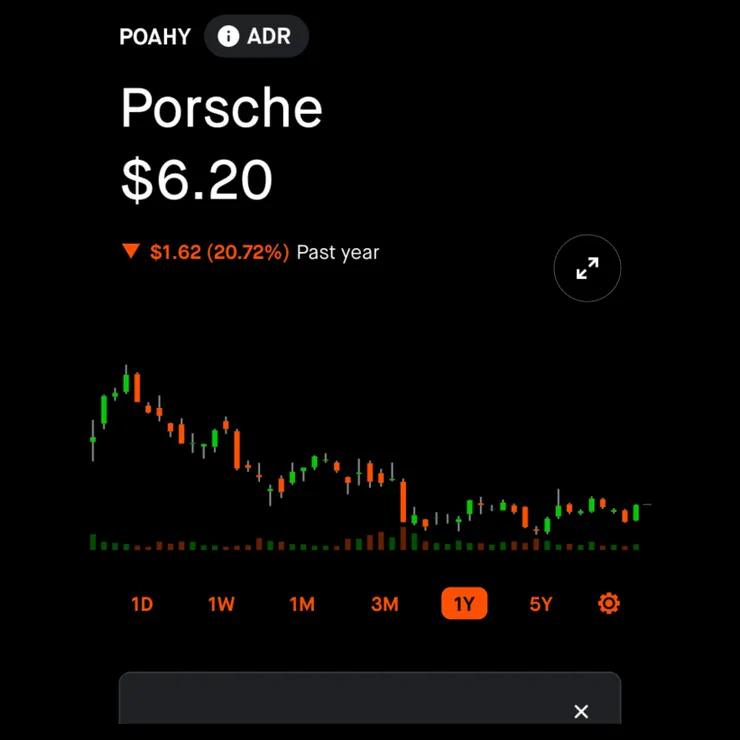The height and width of the screenshot is (740, 740).
Task: Switch chart range to 1D
Action: coord(142,604)
